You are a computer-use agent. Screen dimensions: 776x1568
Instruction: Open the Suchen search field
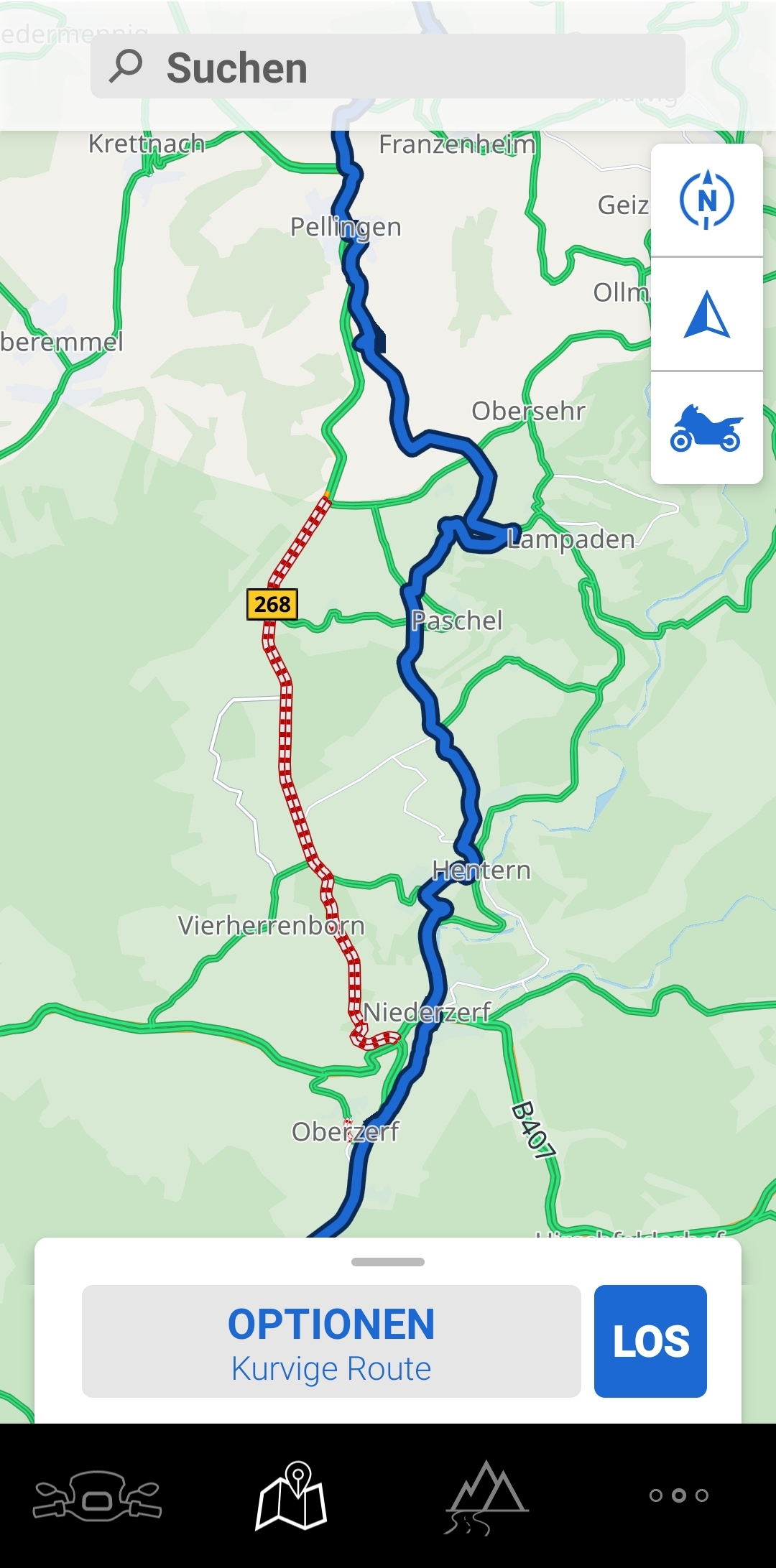click(x=388, y=67)
